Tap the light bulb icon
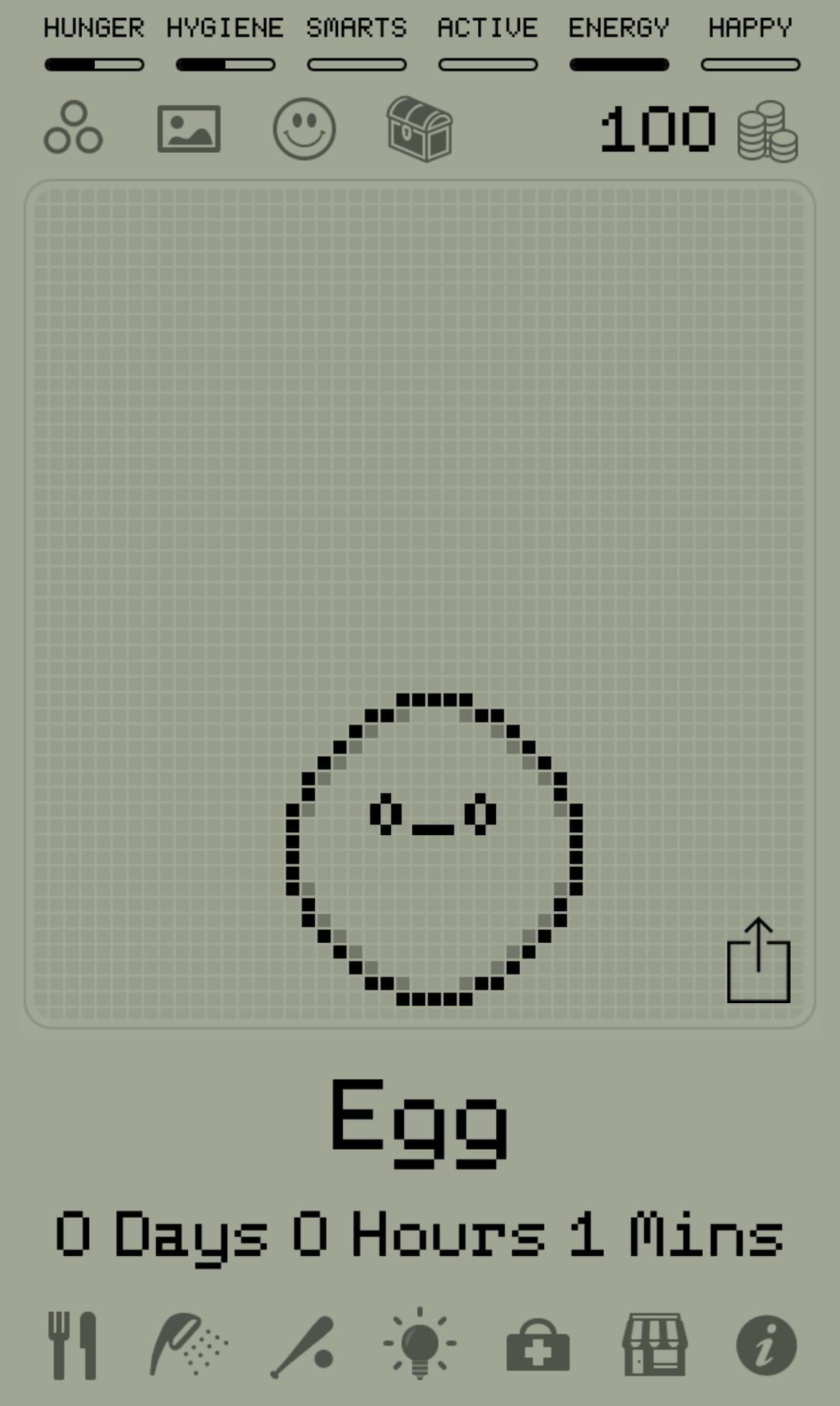This screenshot has width=840, height=1406. [x=420, y=1344]
